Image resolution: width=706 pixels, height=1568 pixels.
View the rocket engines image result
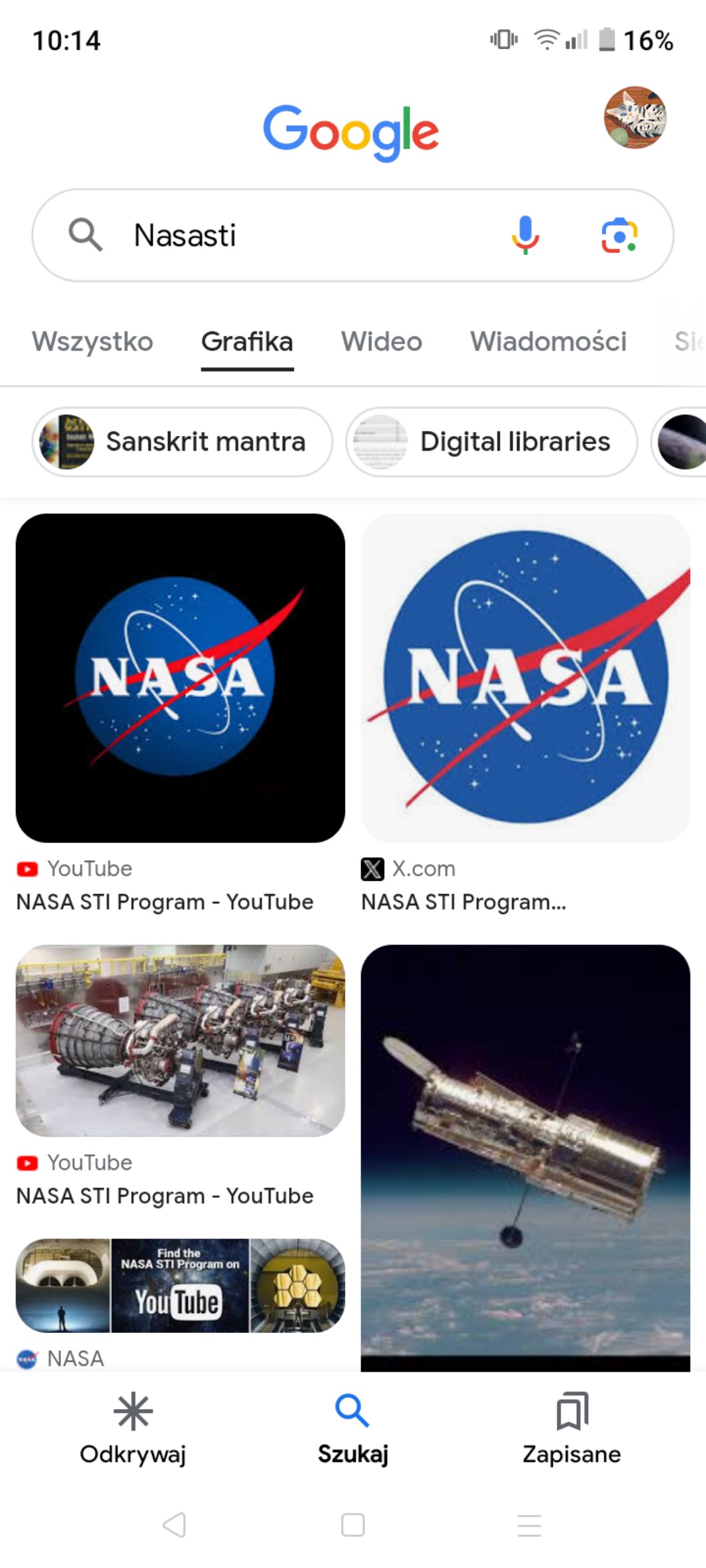click(180, 1040)
